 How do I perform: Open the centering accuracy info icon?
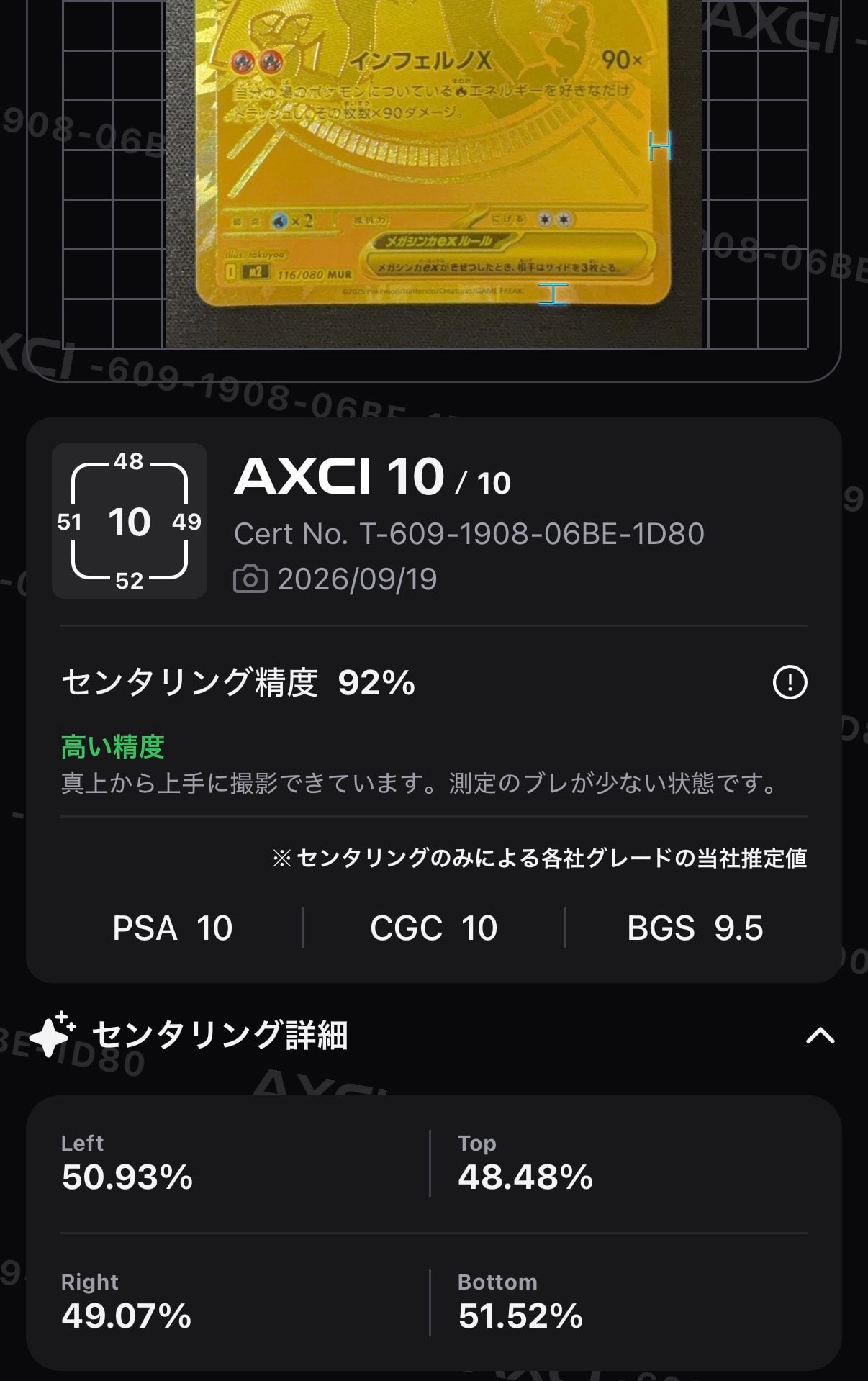coord(790,682)
